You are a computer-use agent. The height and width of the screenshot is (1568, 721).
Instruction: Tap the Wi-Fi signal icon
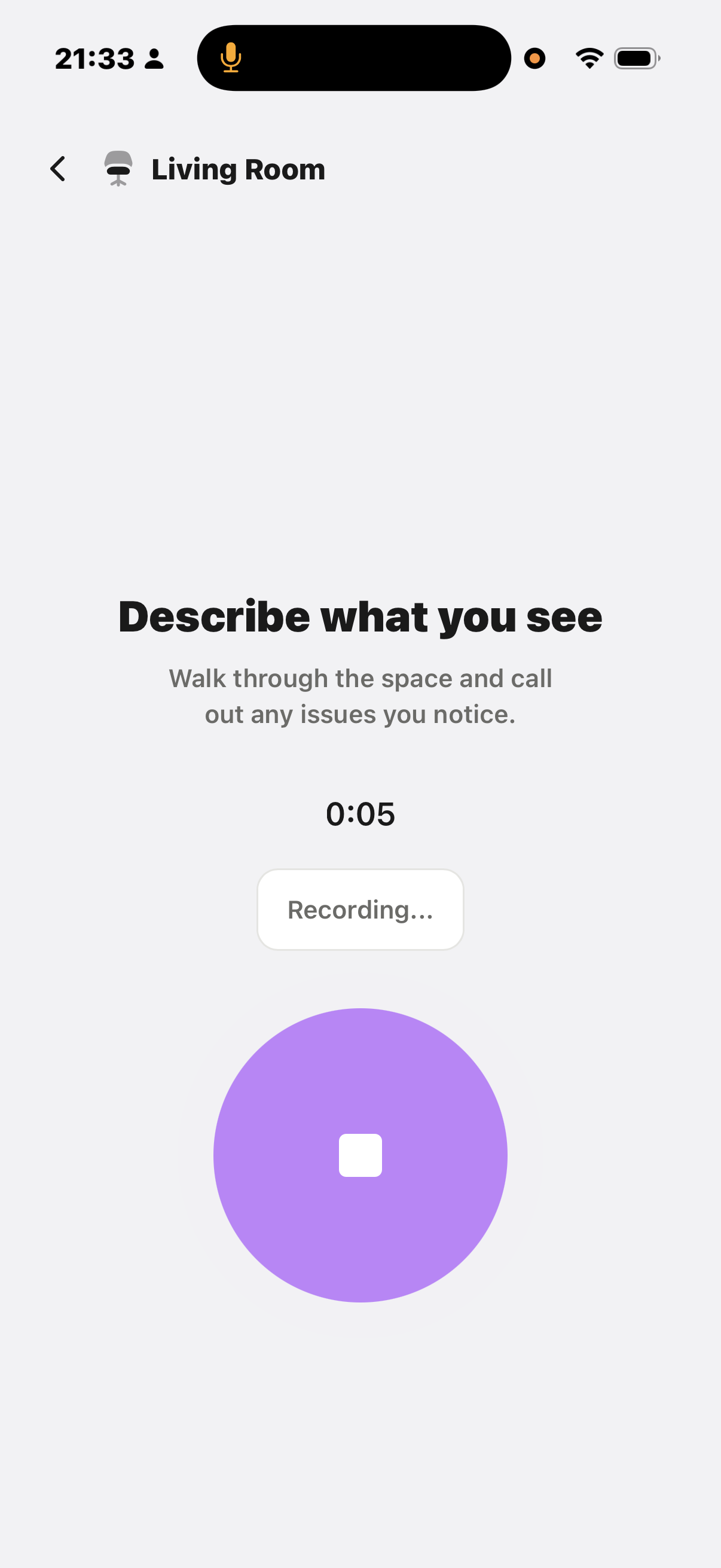[x=588, y=57]
